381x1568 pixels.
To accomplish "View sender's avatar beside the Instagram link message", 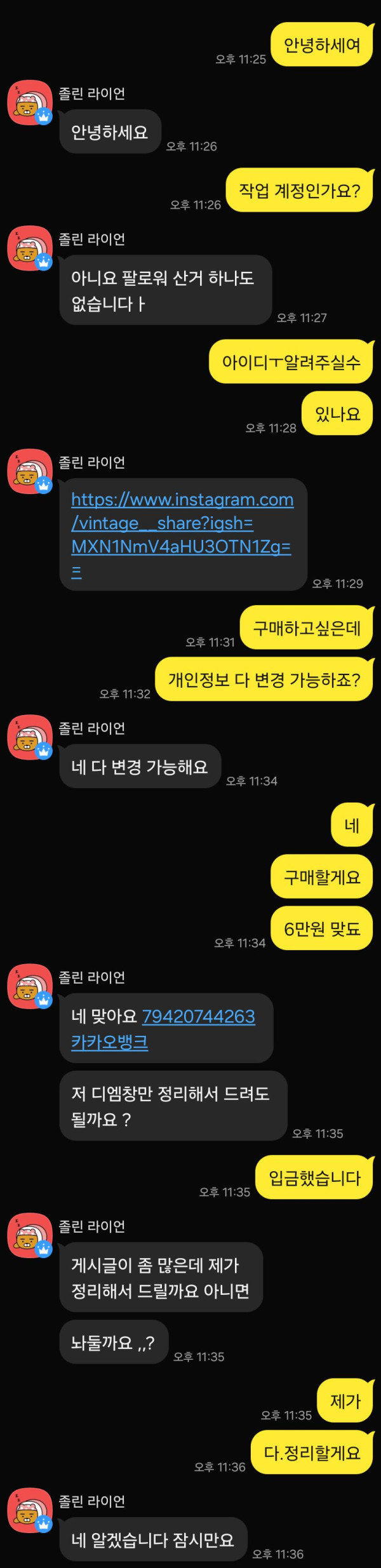I will tap(29, 471).
